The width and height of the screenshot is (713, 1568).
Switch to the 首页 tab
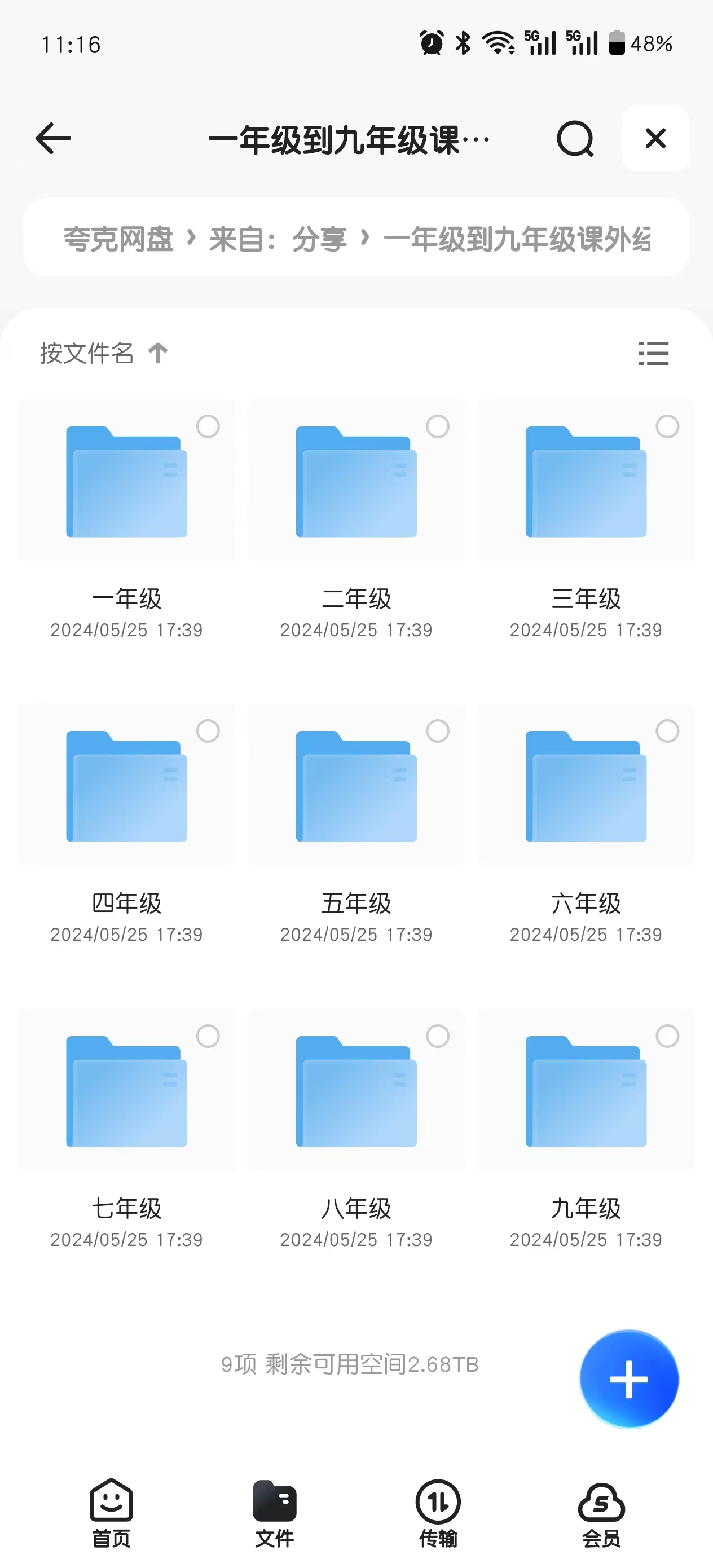coord(112,1513)
